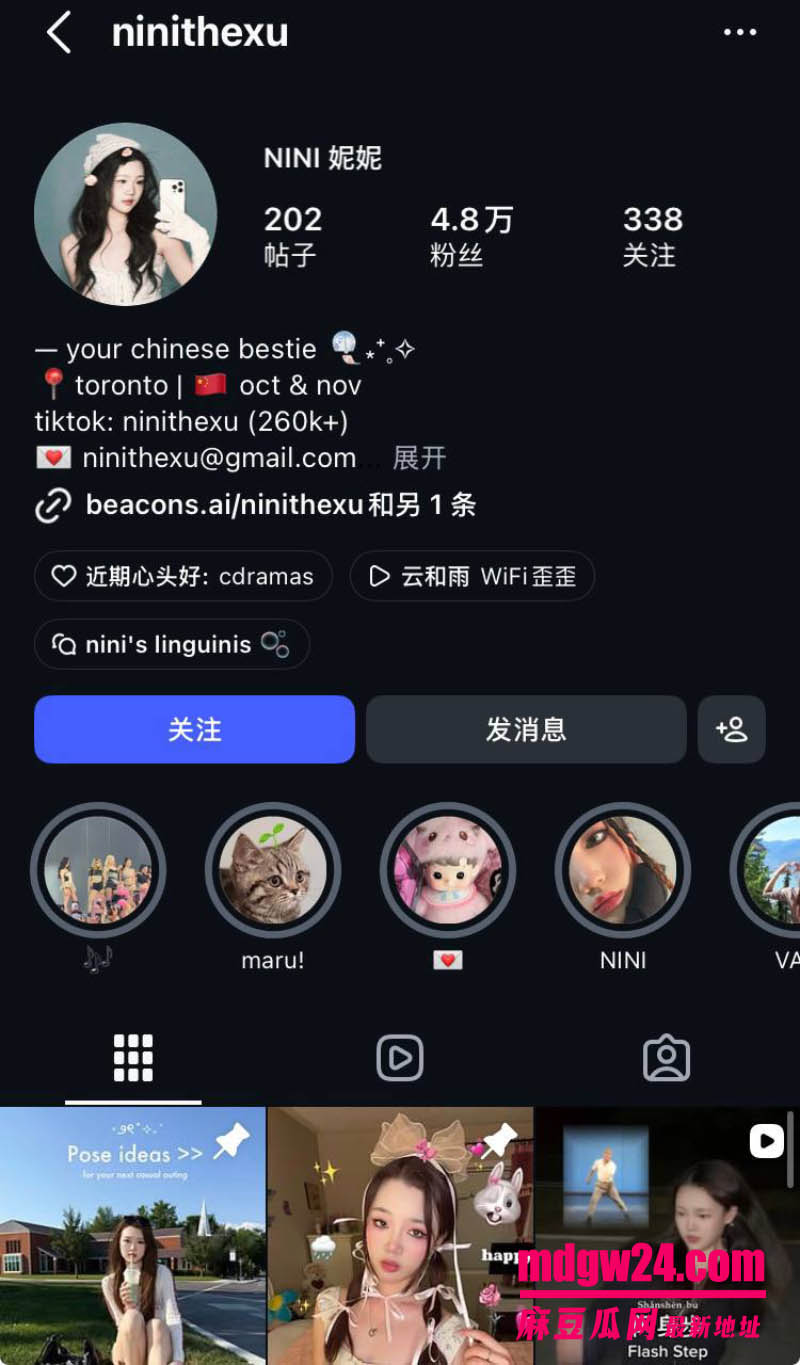This screenshot has height=1365, width=800.
Task: Open the pinned Pose ideas post
Action: (133, 1236)
